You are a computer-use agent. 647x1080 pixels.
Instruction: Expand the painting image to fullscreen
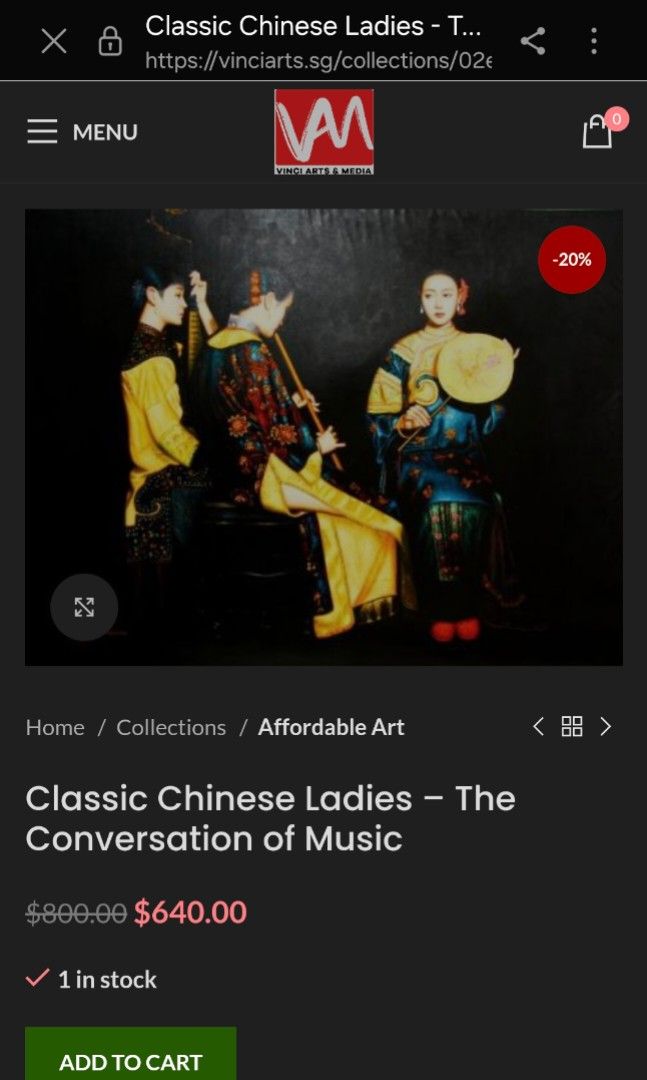point(84,608)
